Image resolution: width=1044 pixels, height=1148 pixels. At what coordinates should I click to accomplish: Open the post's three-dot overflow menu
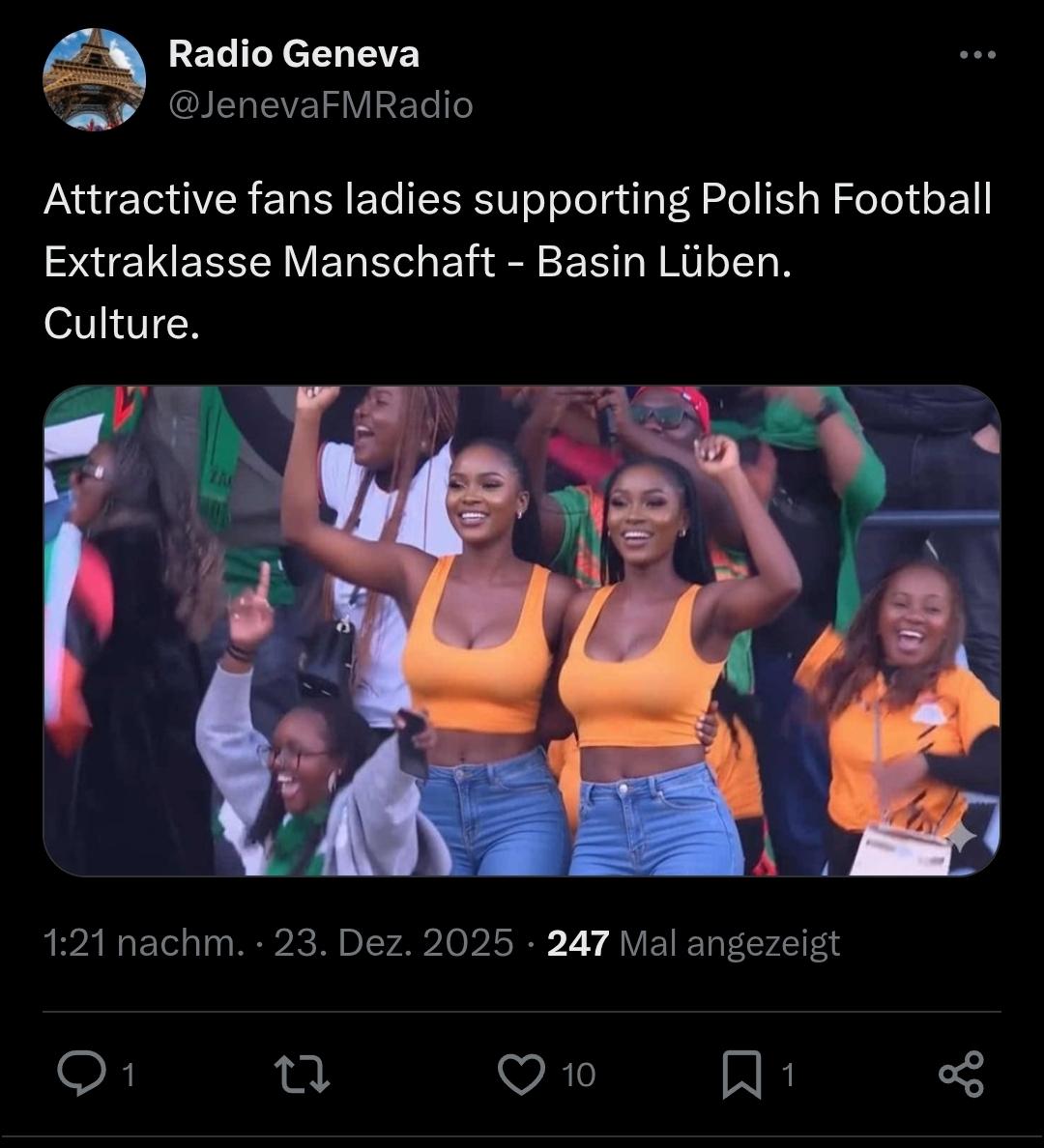977,55
